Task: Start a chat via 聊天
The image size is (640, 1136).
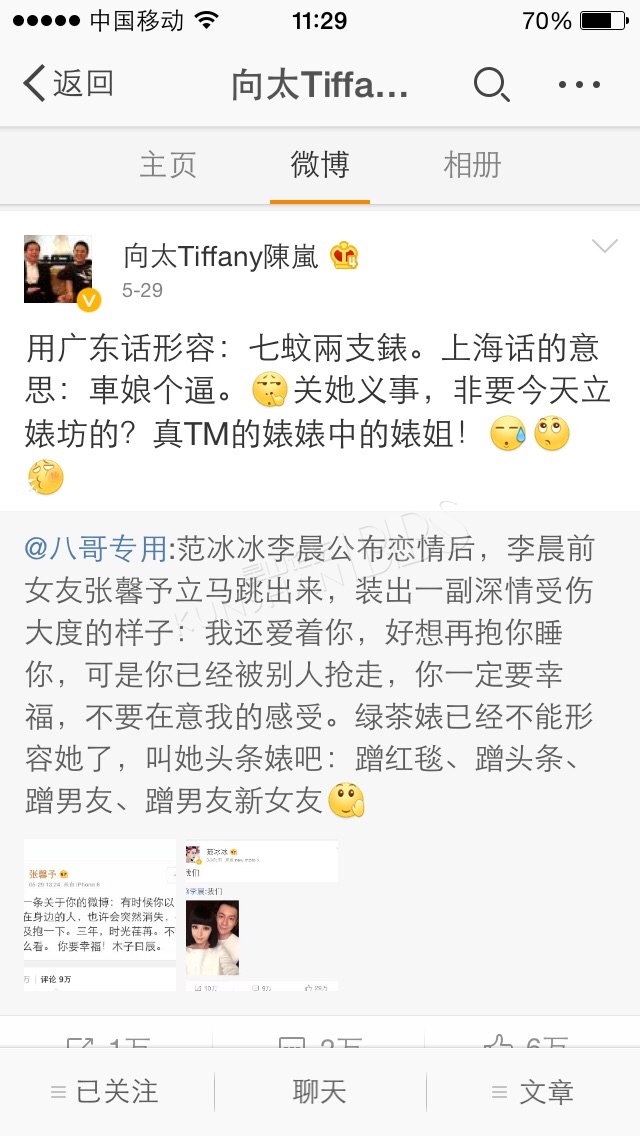Action: coord(320,1092)
